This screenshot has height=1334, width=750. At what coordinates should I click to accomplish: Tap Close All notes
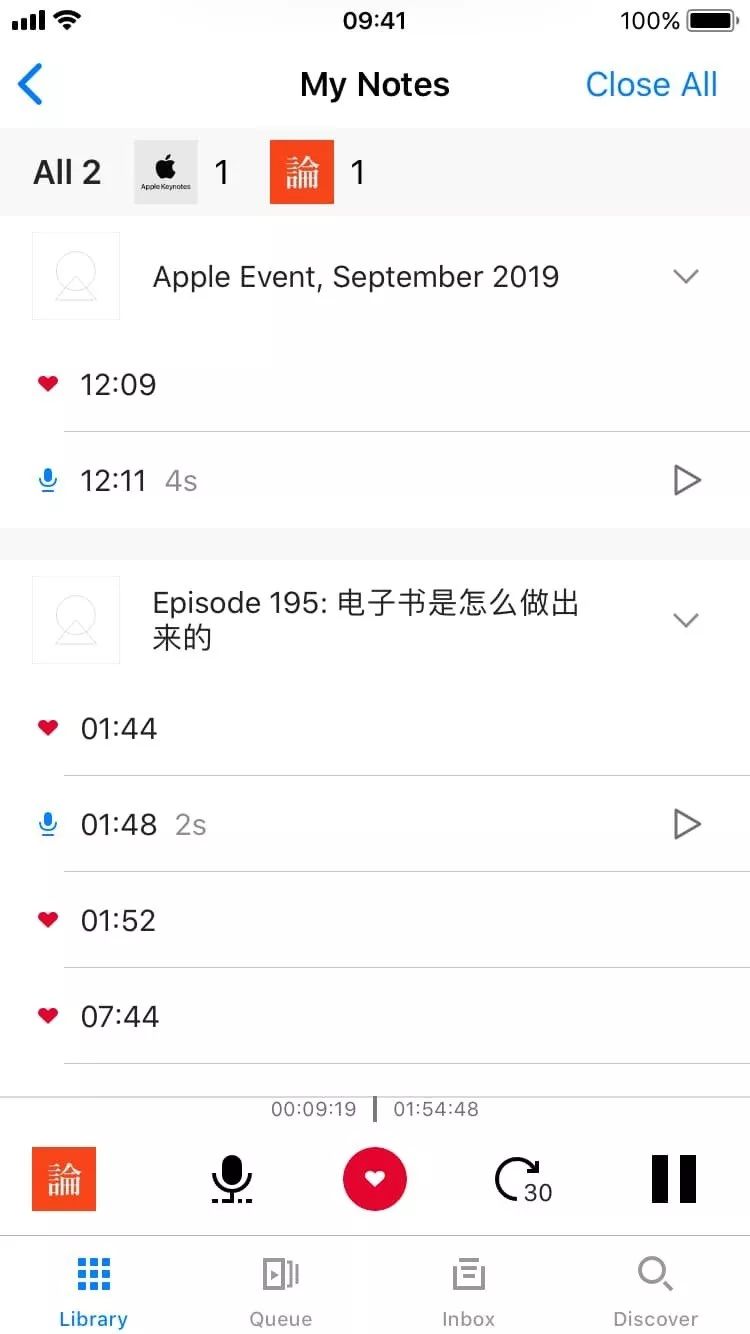pos(651,85)
